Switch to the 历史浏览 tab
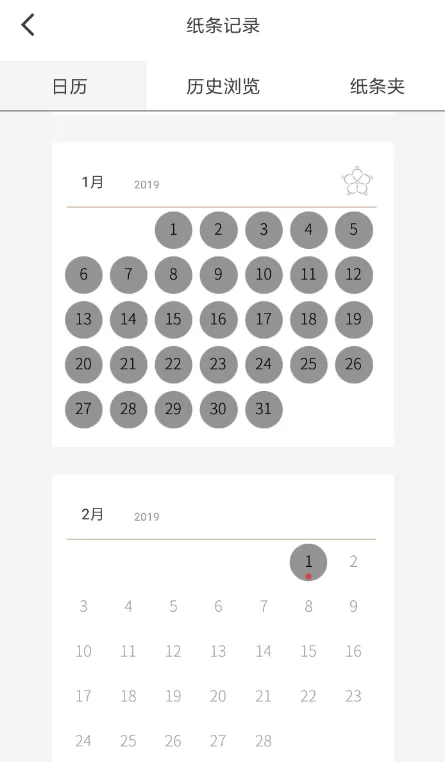The width and height of the screenshot is (445, 762). [x=223, y=87]
